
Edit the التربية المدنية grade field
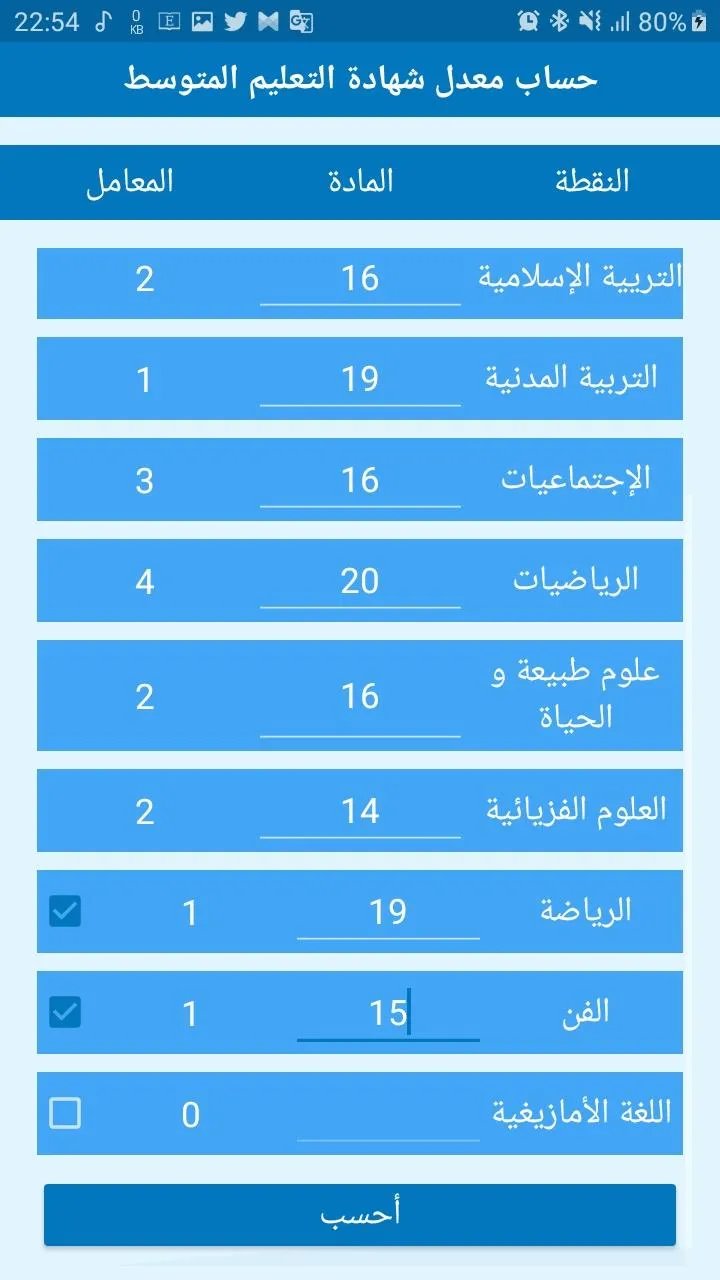(x=360, y=380)
